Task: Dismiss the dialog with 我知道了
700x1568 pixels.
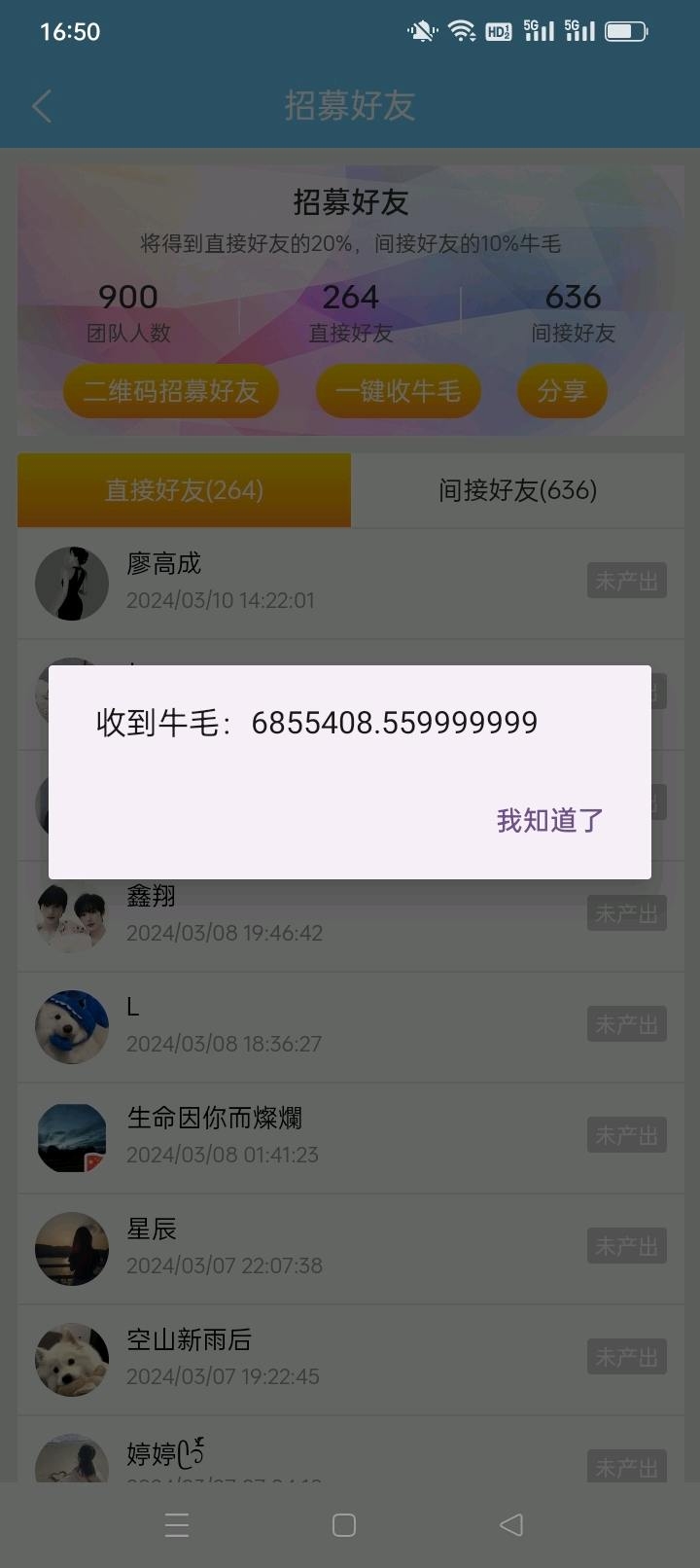Action: (550, 820)
